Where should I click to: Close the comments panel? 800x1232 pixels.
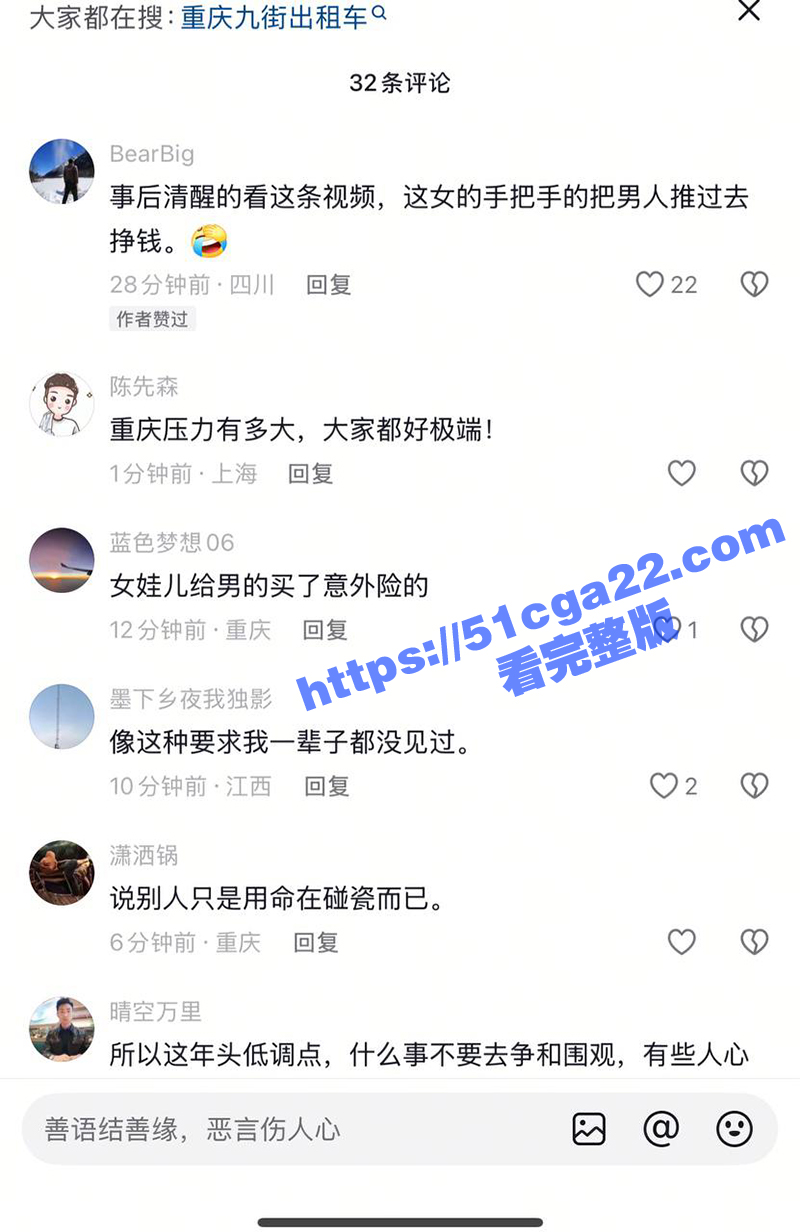748,12
